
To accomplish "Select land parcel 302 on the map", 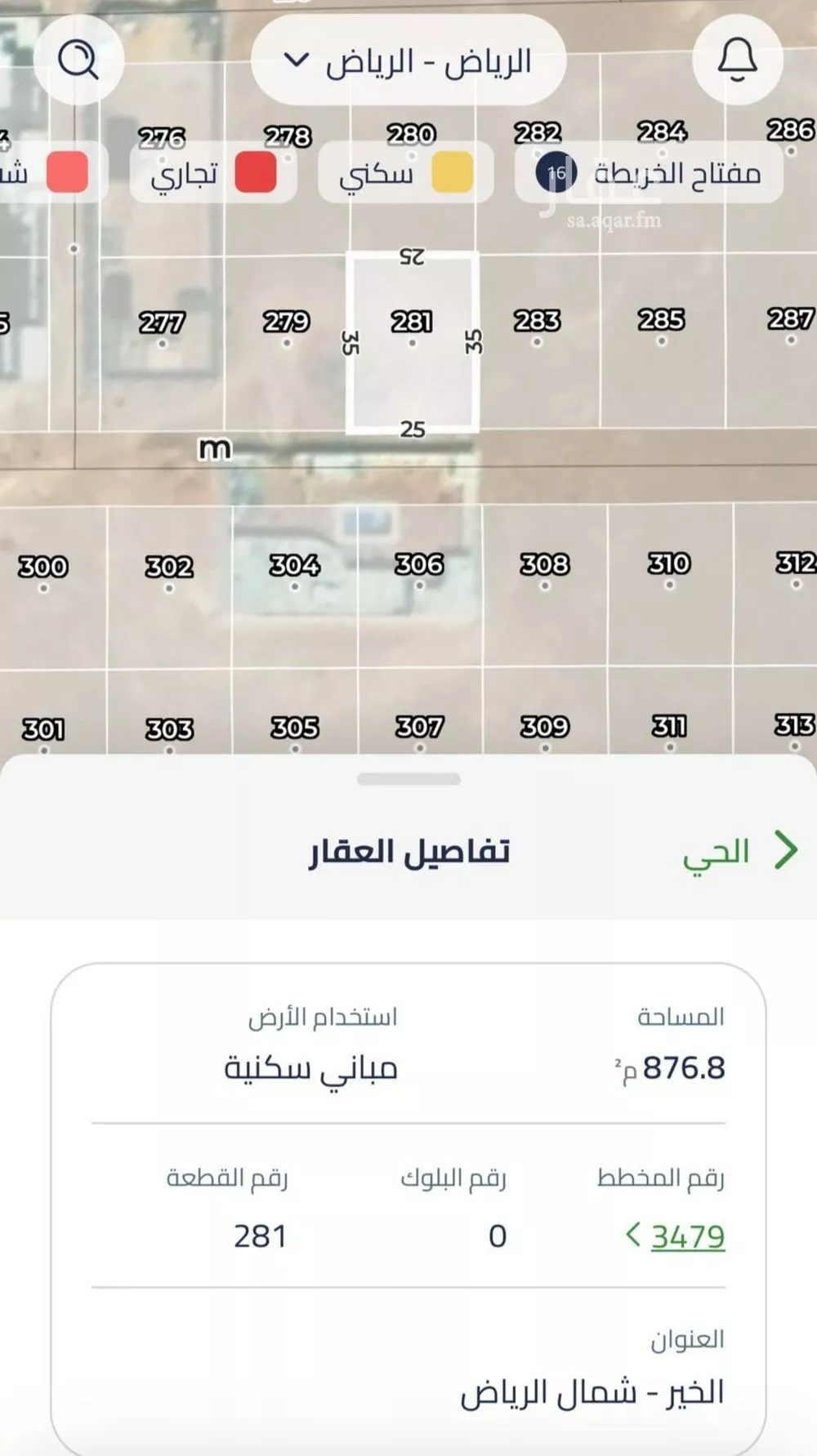I will point(168,572).
